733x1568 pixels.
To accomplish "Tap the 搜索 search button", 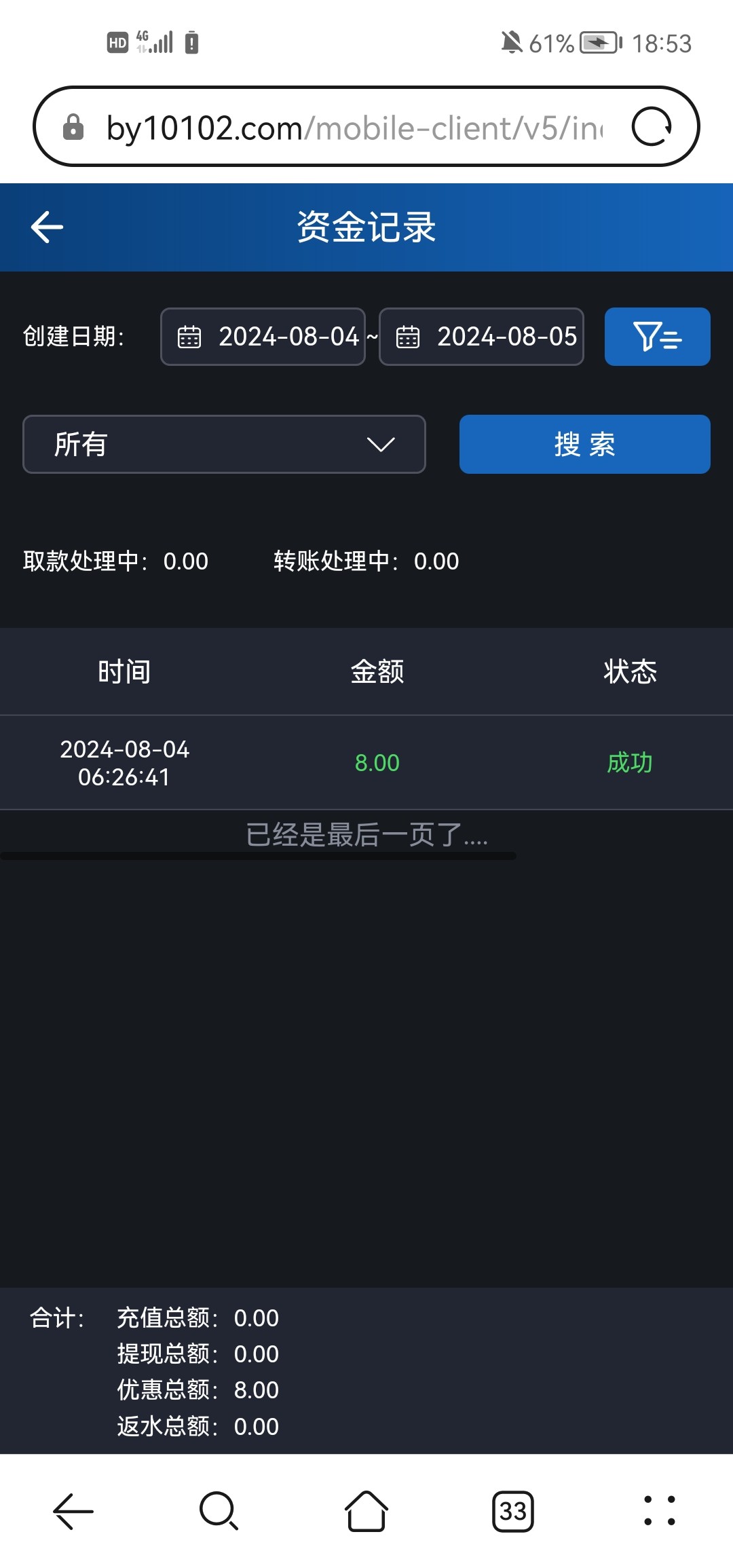I will pos(584,444).
